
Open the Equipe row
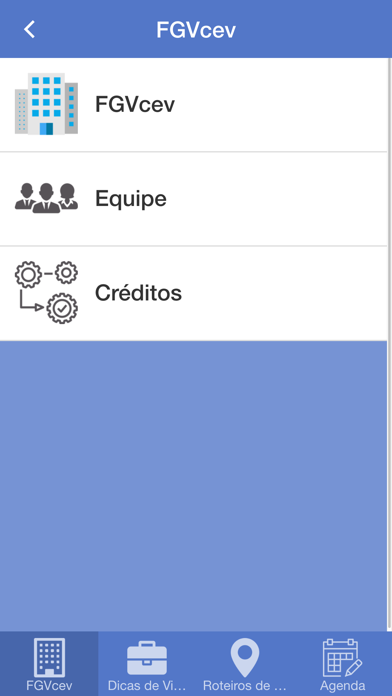(x=194, y=199)
